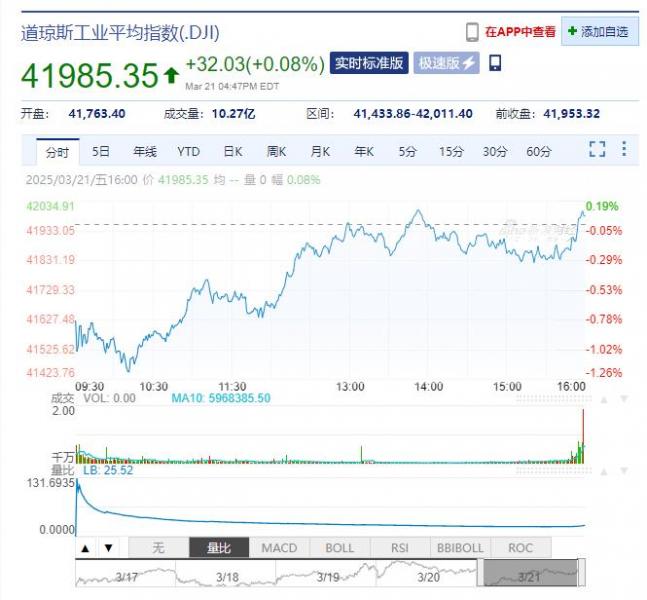Show the 日K candlestick chart
Screen dimensions: 647x600
[233, 152]
